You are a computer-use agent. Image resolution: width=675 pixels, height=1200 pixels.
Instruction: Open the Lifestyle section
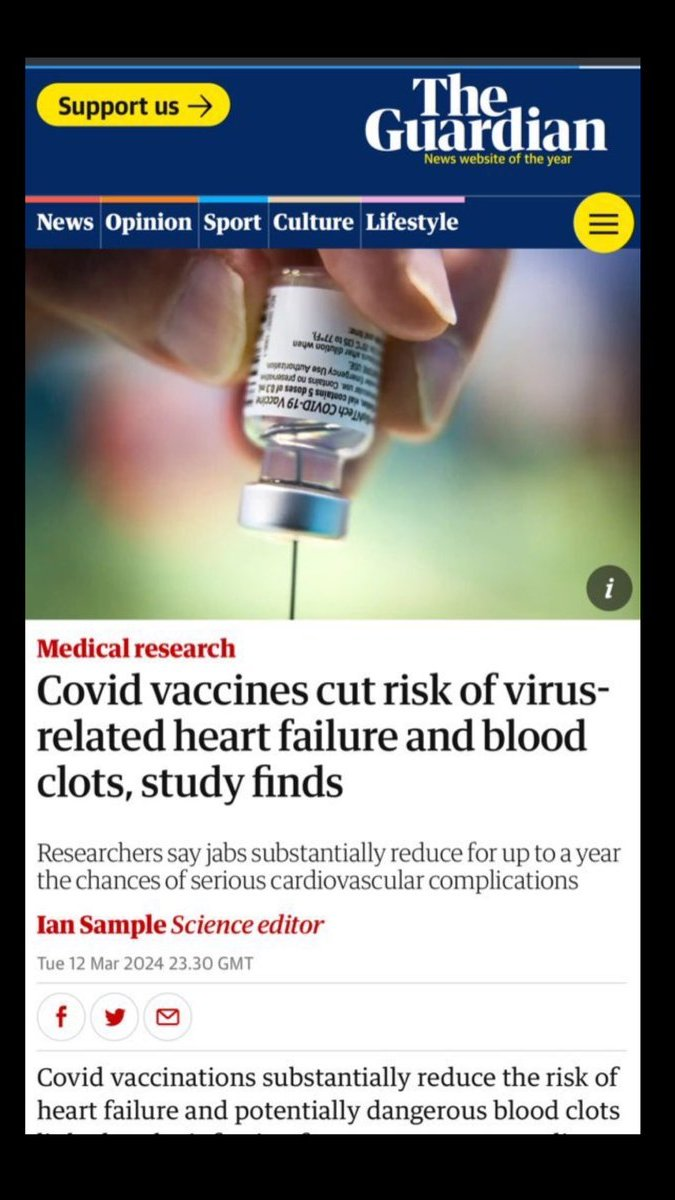(x=411, y=222)
